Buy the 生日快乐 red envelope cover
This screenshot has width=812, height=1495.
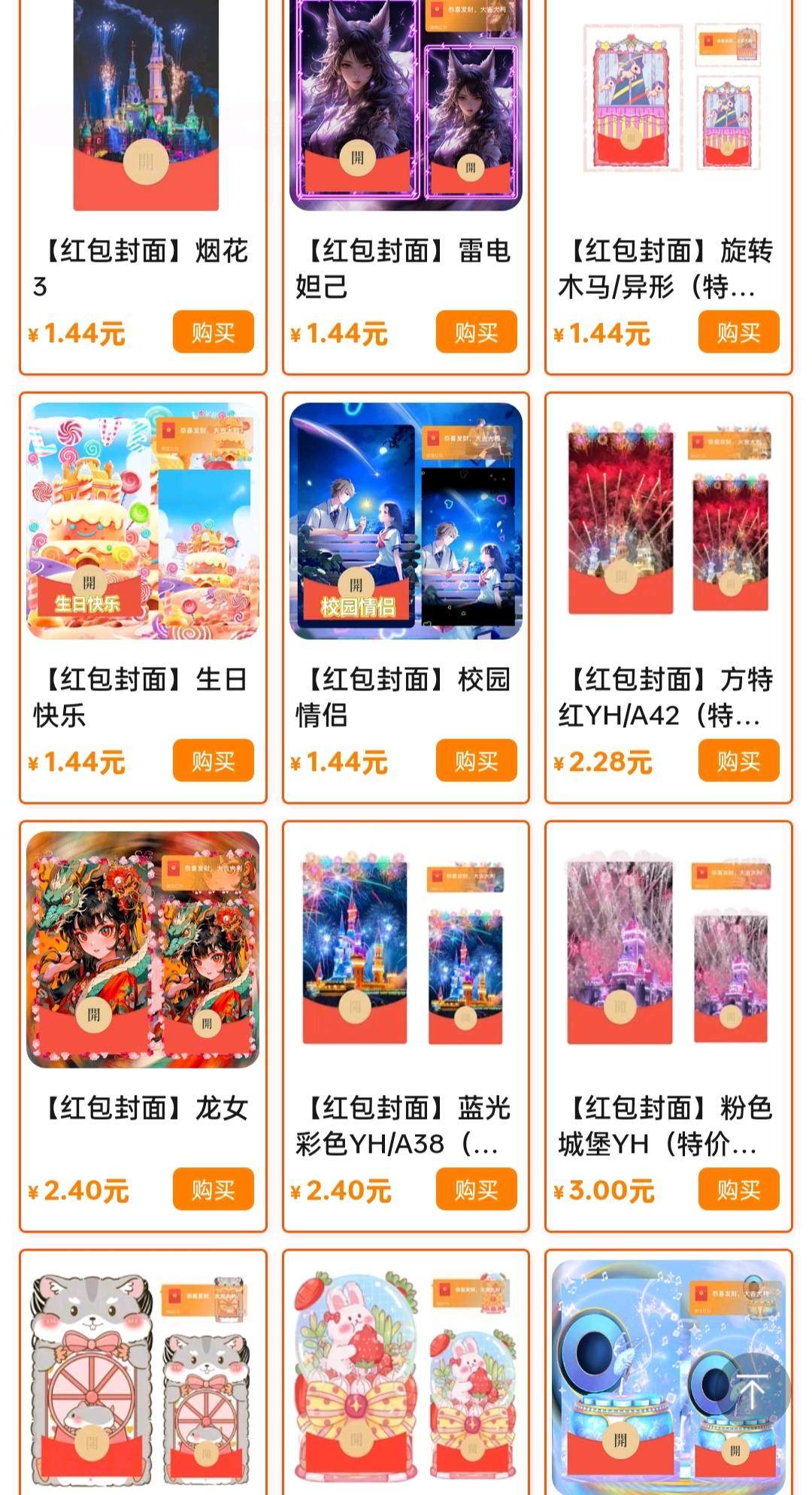pyautogui.click(x=214, y=760)
